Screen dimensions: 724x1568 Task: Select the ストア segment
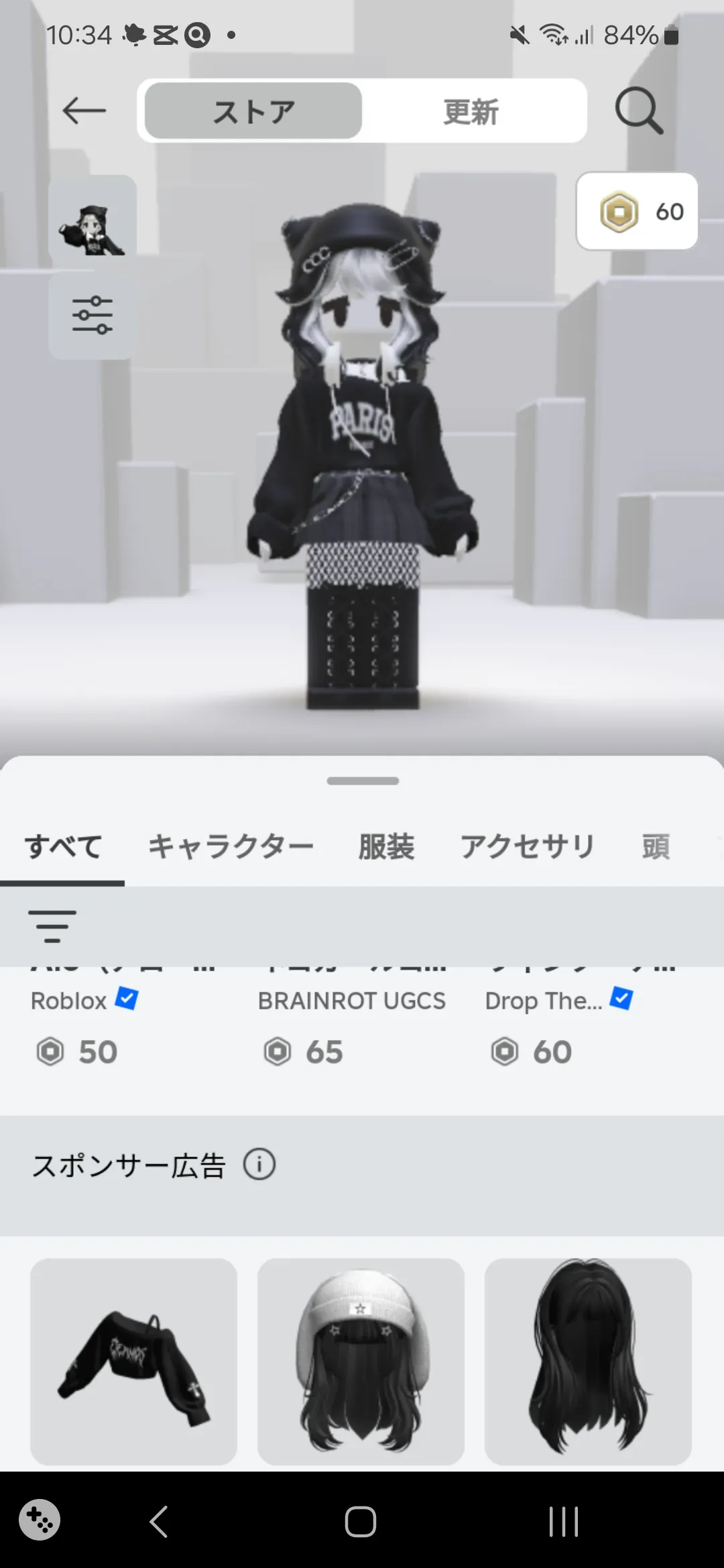coord(253,111)
